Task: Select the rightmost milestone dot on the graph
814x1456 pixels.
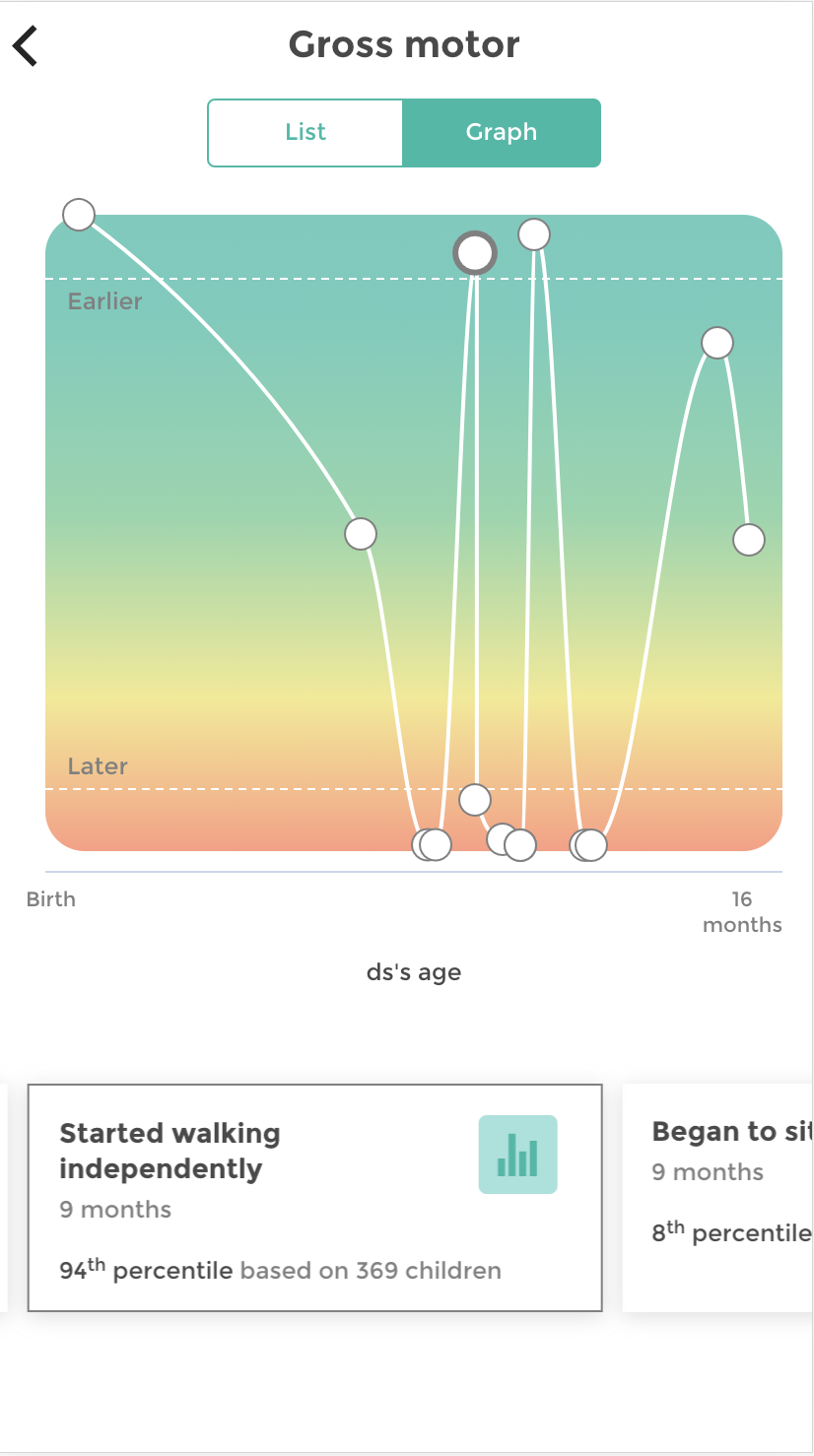Action: 749,539
